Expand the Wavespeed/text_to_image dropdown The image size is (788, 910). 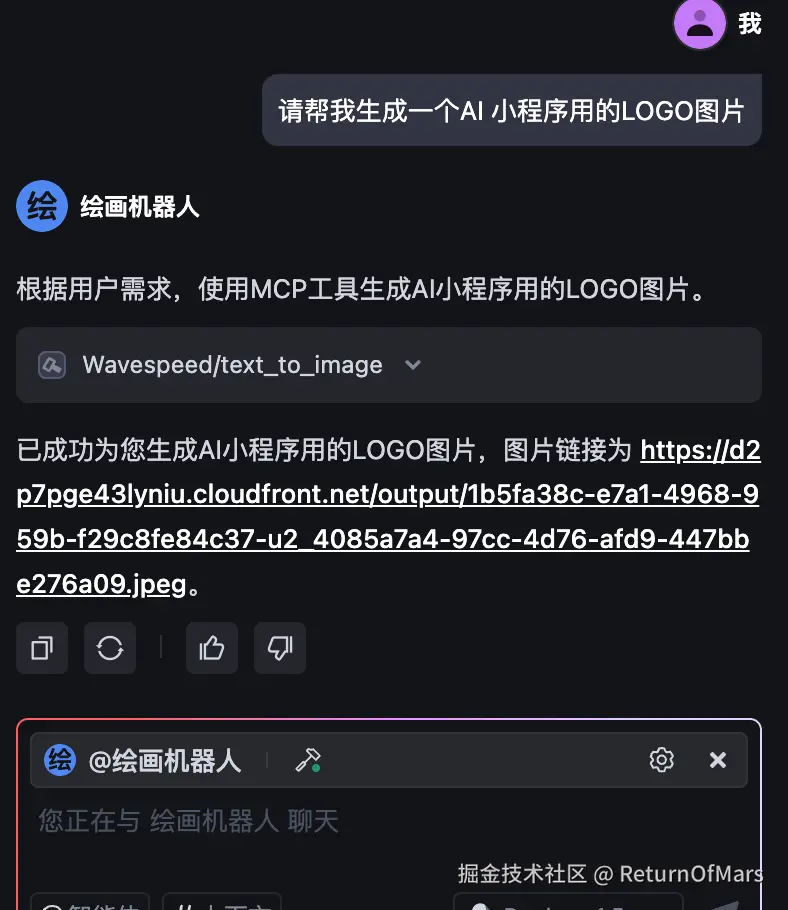tap(413, 364)
